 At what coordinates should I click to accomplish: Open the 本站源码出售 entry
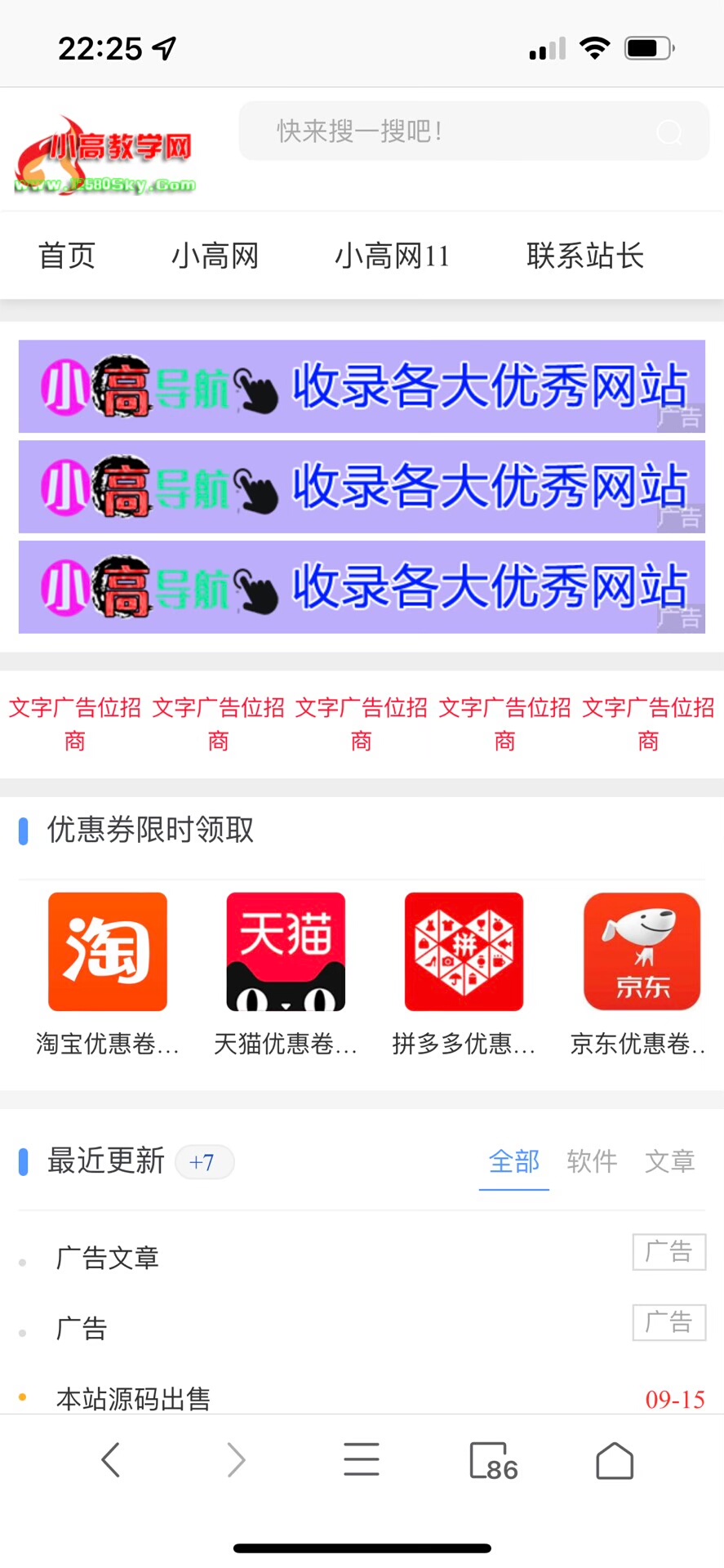133,1398
